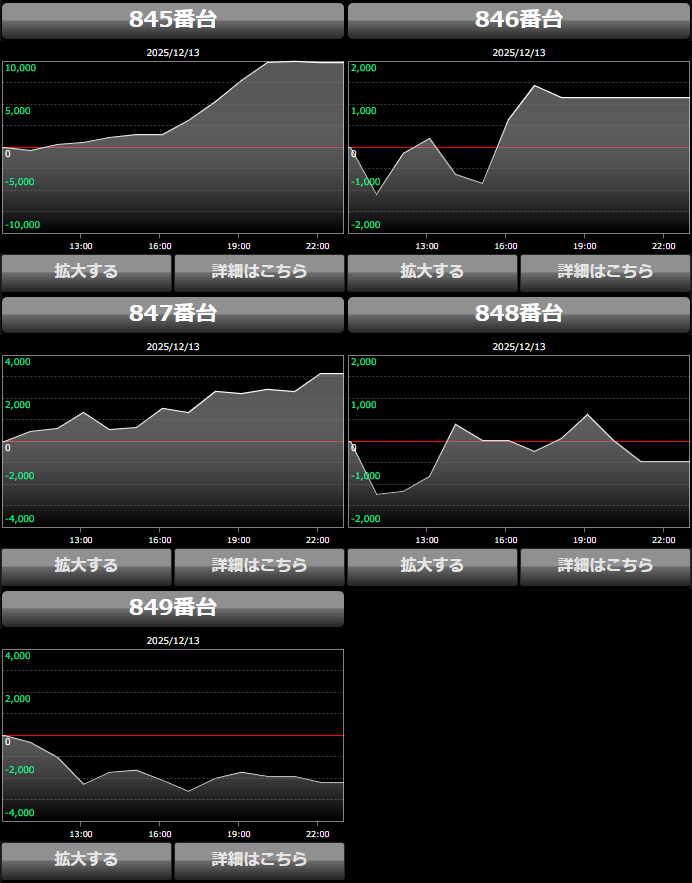
Task: Select 拡大する below the 847番台 chart
Action: [x=86, y=566]
